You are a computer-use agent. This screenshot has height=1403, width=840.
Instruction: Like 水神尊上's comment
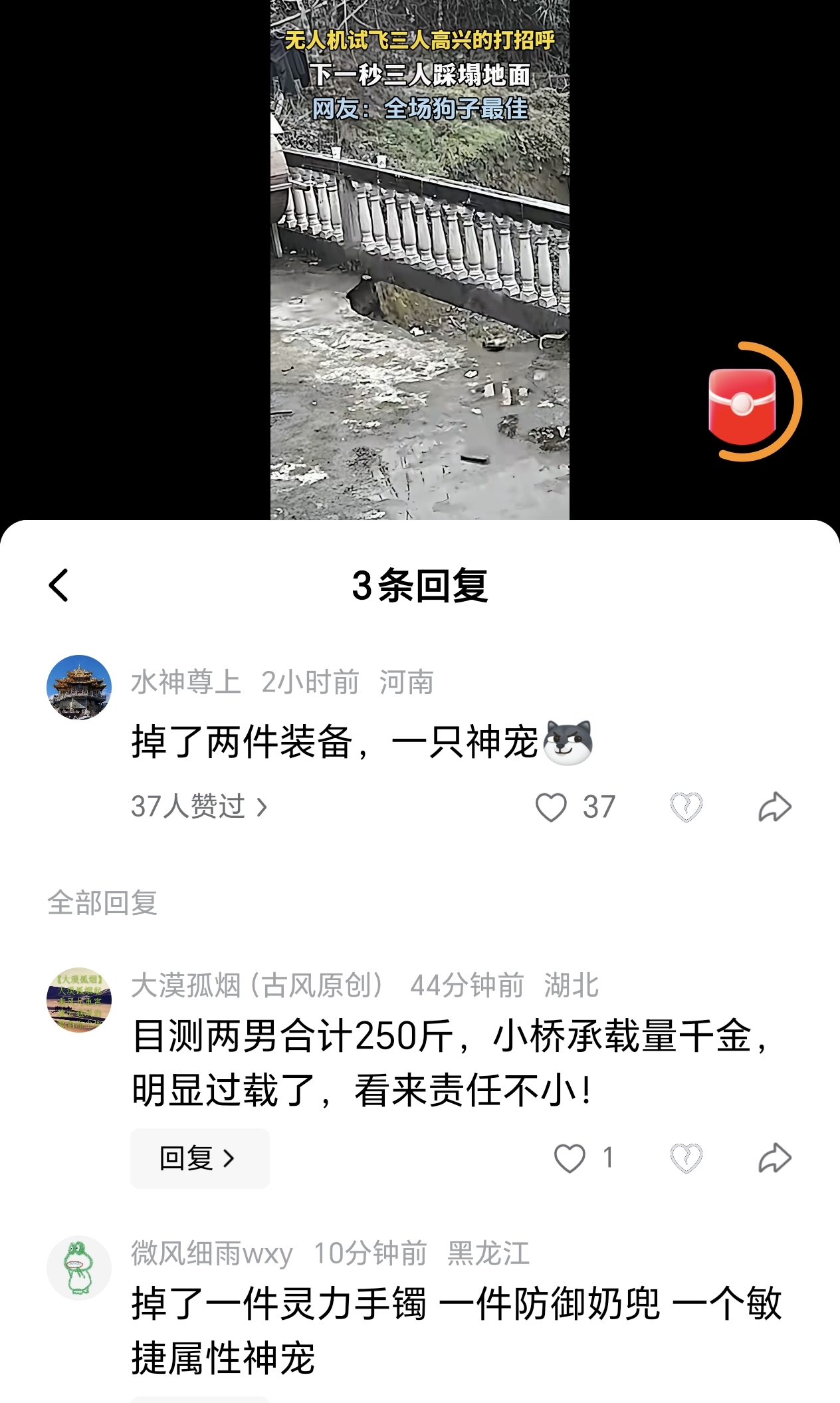tap(552, 807)
